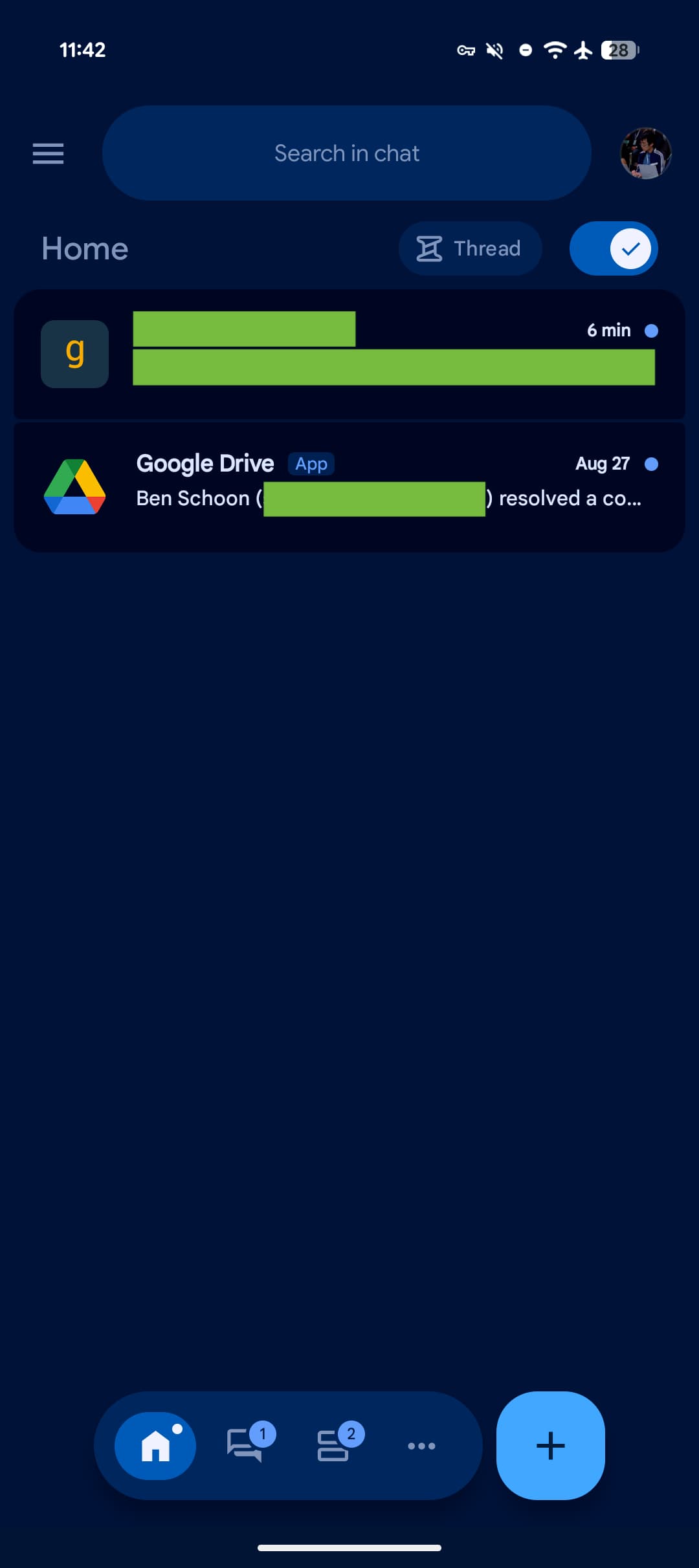The width and height of the screenshot is (699, 1568).
Task: Start a new chat with plus button
Action: click(x=550, y=1445)
